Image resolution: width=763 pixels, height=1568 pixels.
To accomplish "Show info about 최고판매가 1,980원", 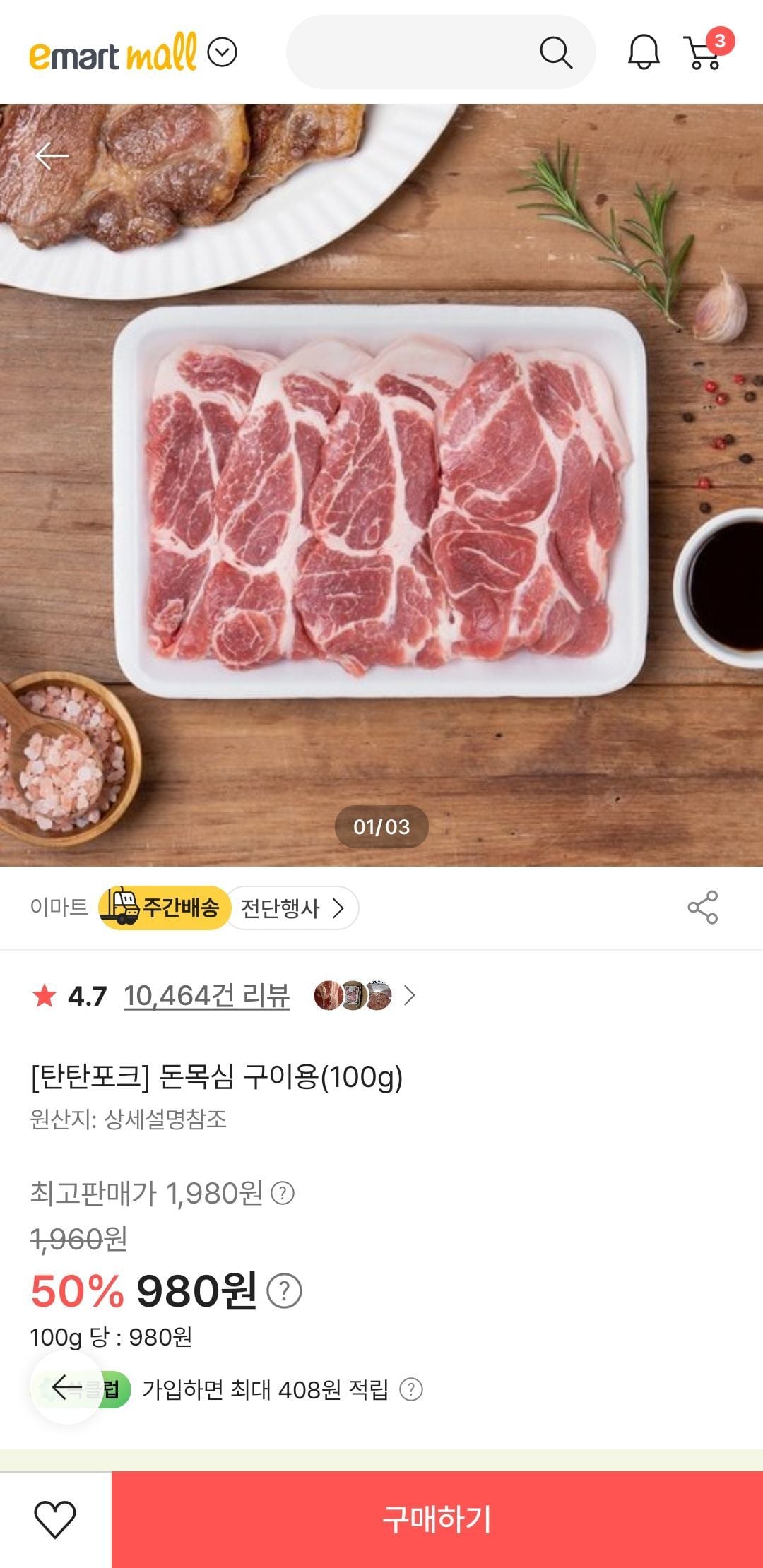I will coord(283,1194).
